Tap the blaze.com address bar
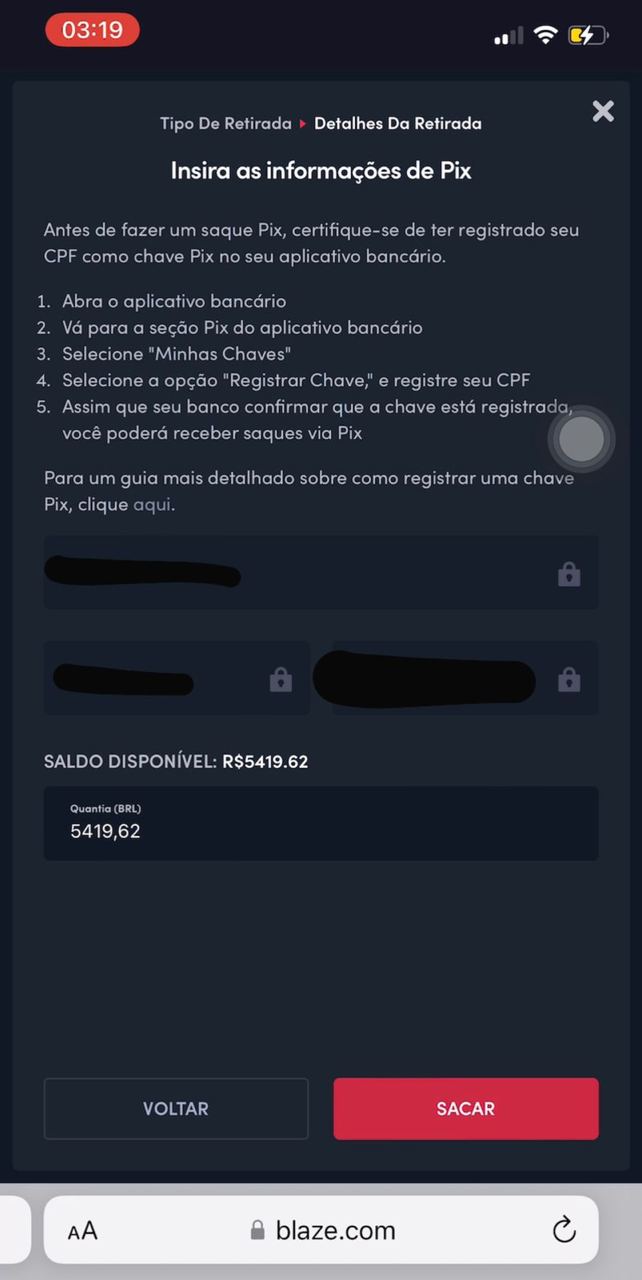 pos(324,1231)
